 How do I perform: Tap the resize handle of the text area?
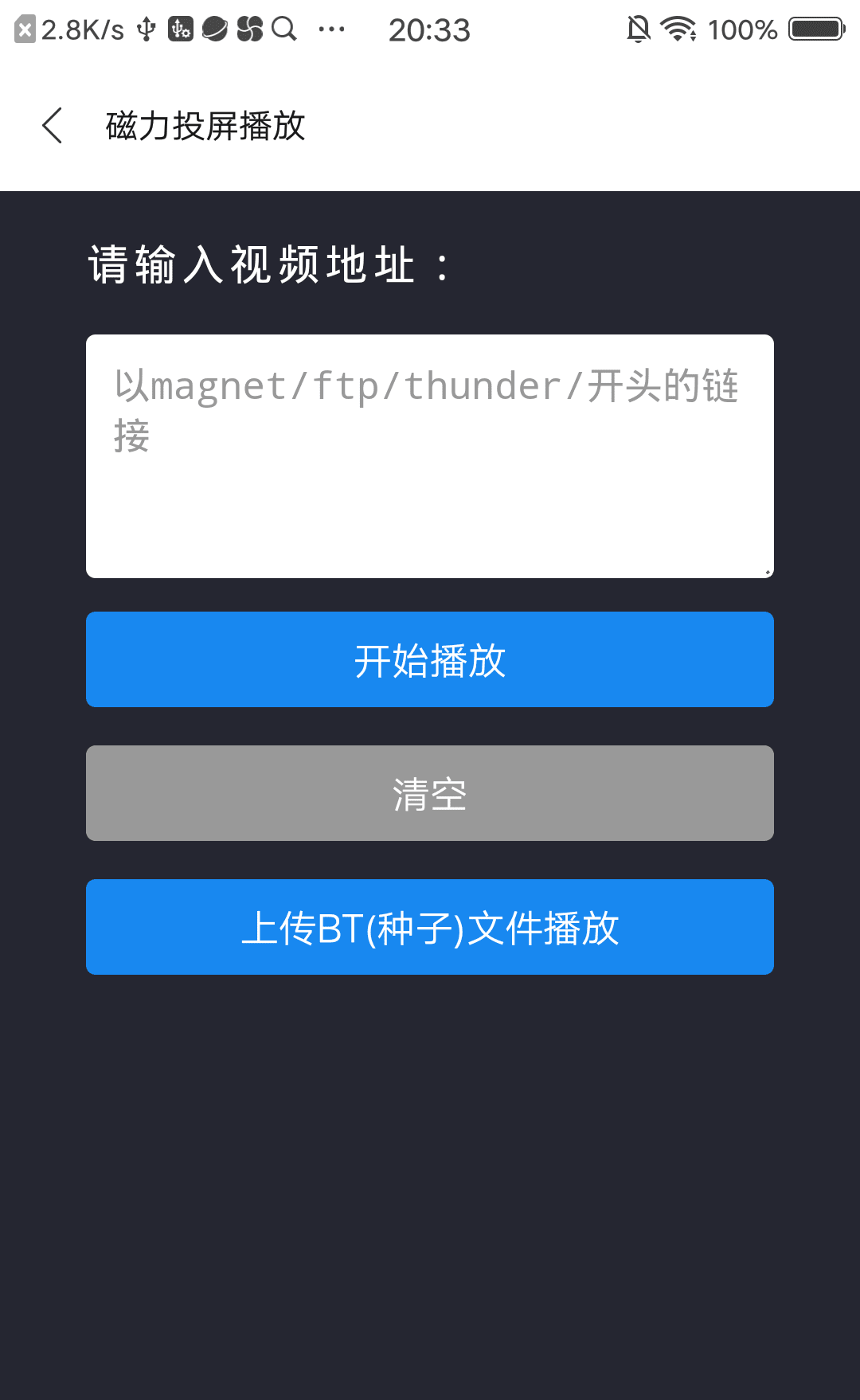[766, 570]
